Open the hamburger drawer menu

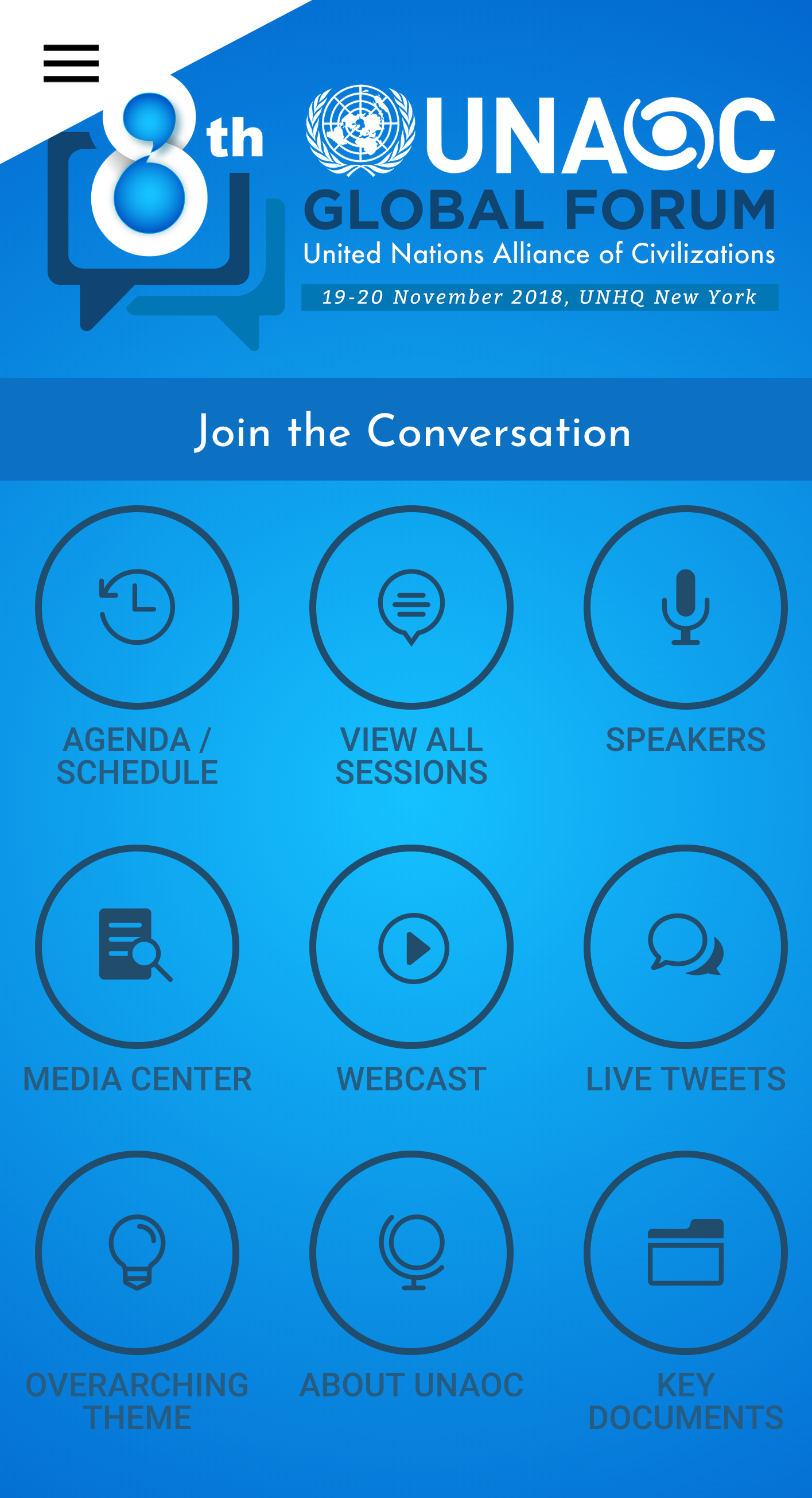71,63
